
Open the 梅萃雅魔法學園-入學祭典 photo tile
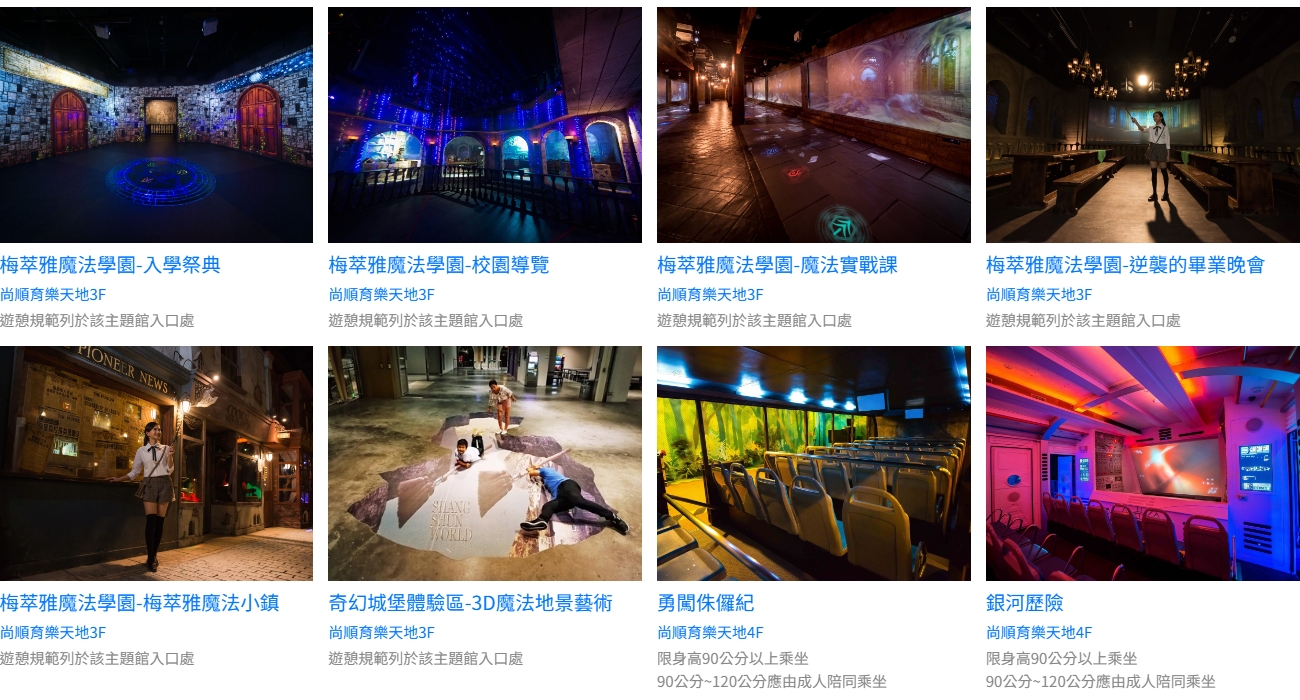[156, 125]
